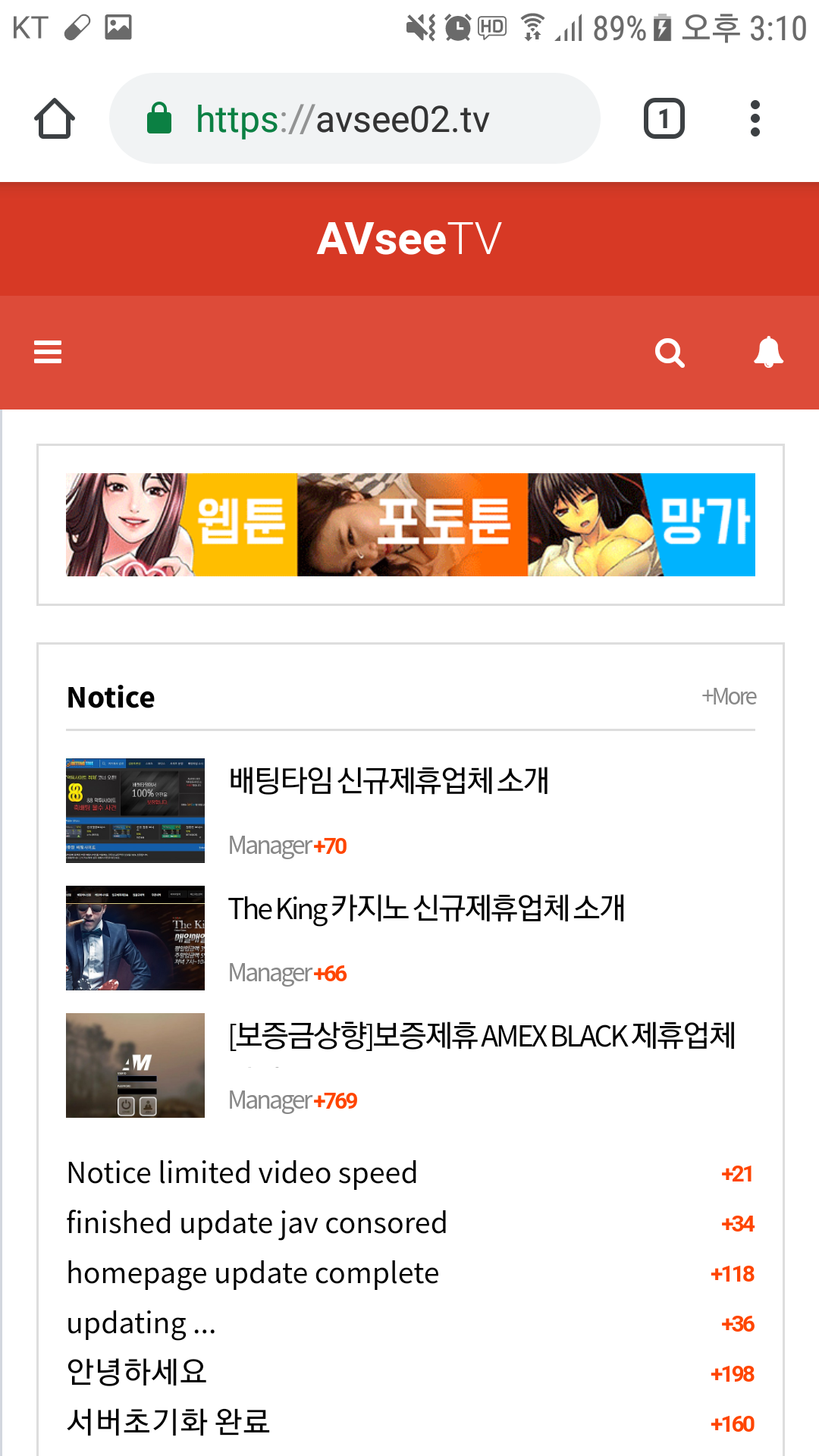Open the 서버초기화 완료 post
The width and height of the screenshot is (819, 1456).
(x=168, y=1422)
